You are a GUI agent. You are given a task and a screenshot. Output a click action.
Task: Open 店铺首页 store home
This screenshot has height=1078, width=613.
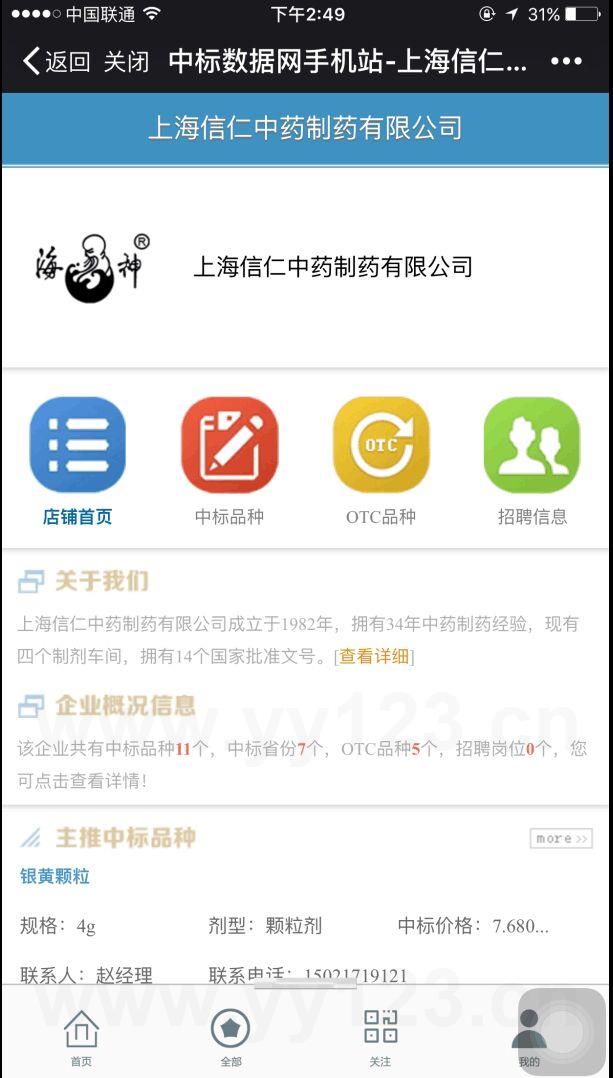78,460
